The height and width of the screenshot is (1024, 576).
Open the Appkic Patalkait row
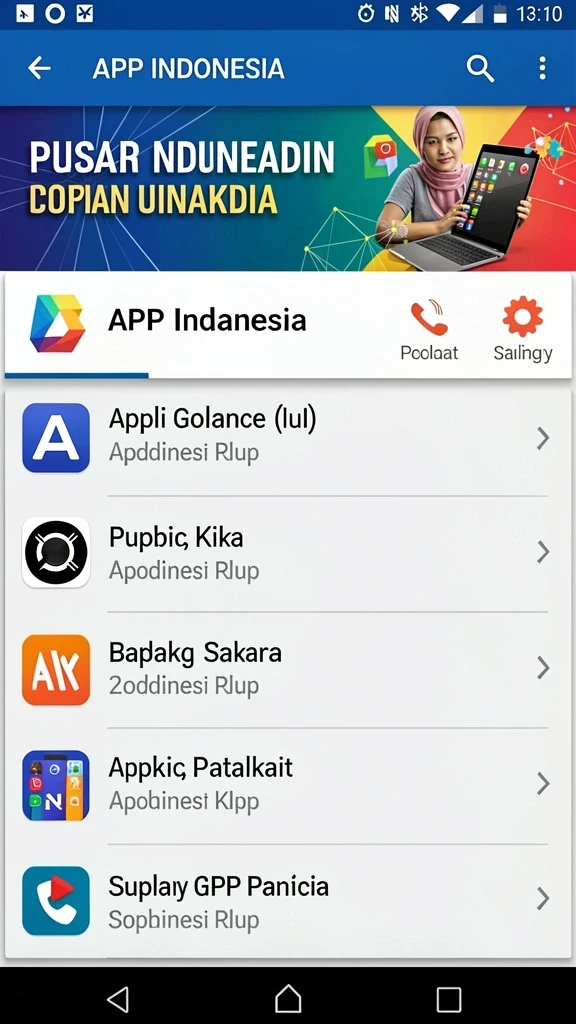pyautogui.click(x=288, y=784)
